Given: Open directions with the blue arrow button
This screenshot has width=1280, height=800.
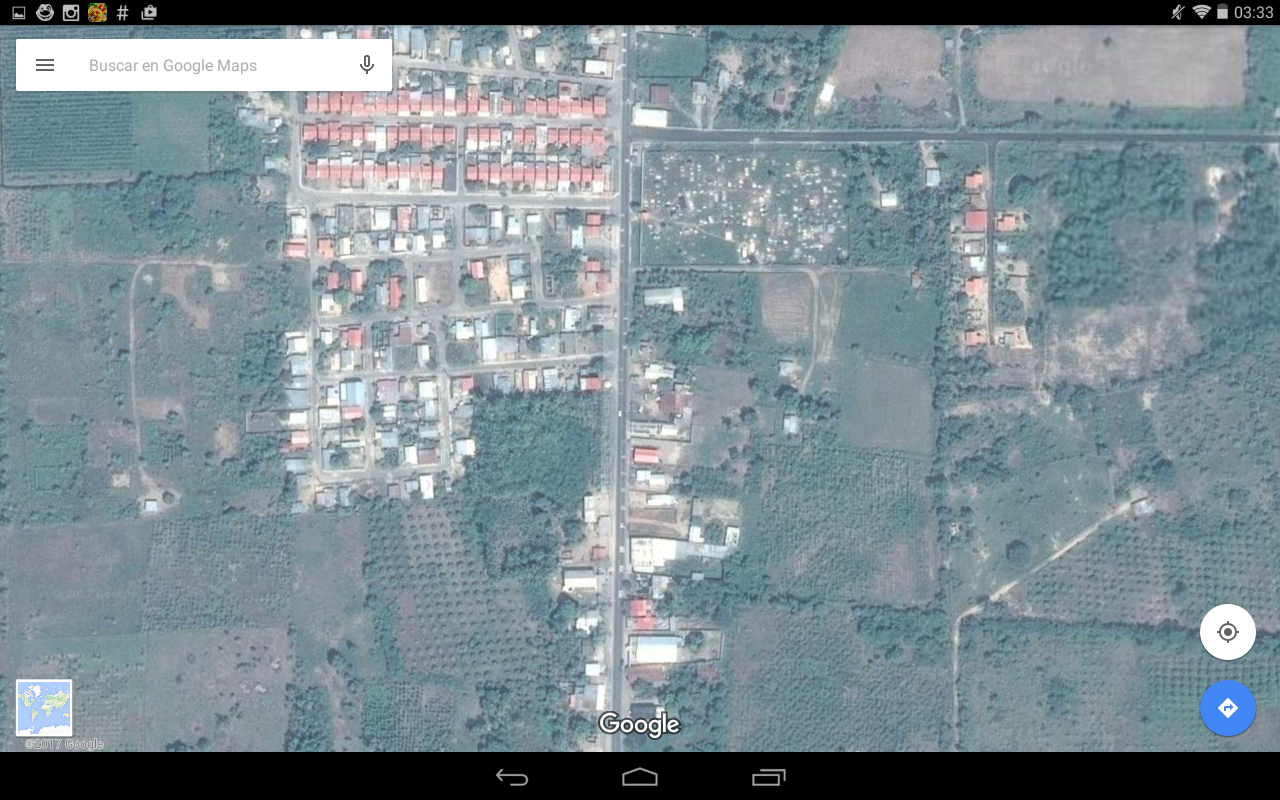Looking at the screenshot, I should pyautogui.click(x=1228, y=708).
